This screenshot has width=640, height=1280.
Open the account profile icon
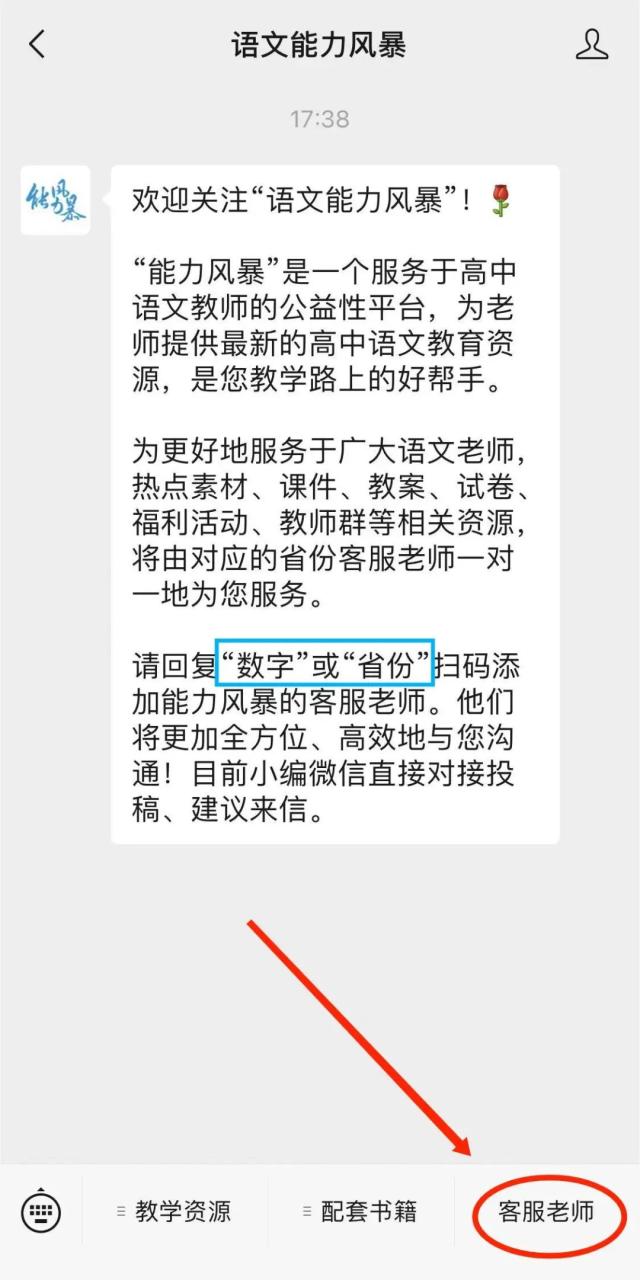point(592,45)
